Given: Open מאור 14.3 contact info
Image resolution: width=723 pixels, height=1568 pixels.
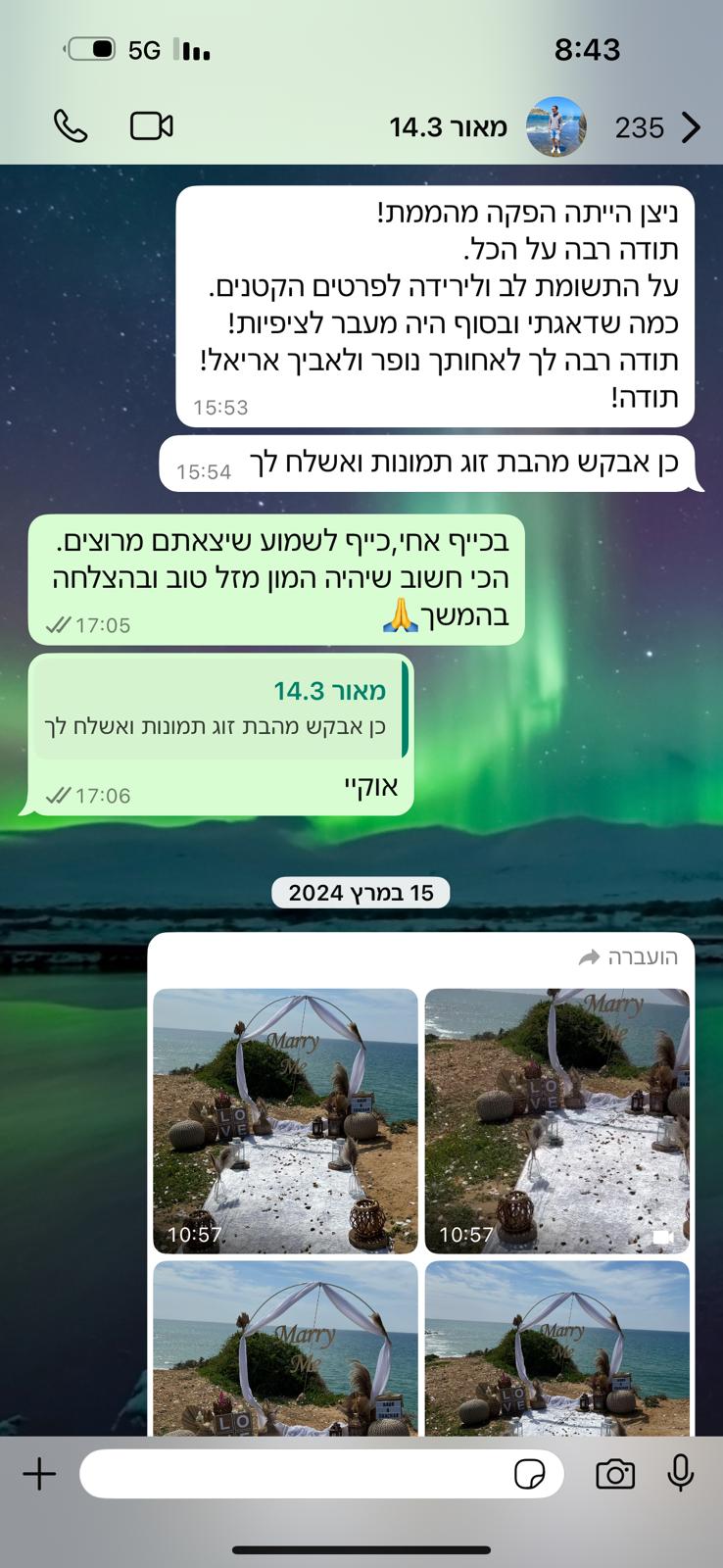Looking at the screenshot, I should pyautogui.click(x=449, y=127).
